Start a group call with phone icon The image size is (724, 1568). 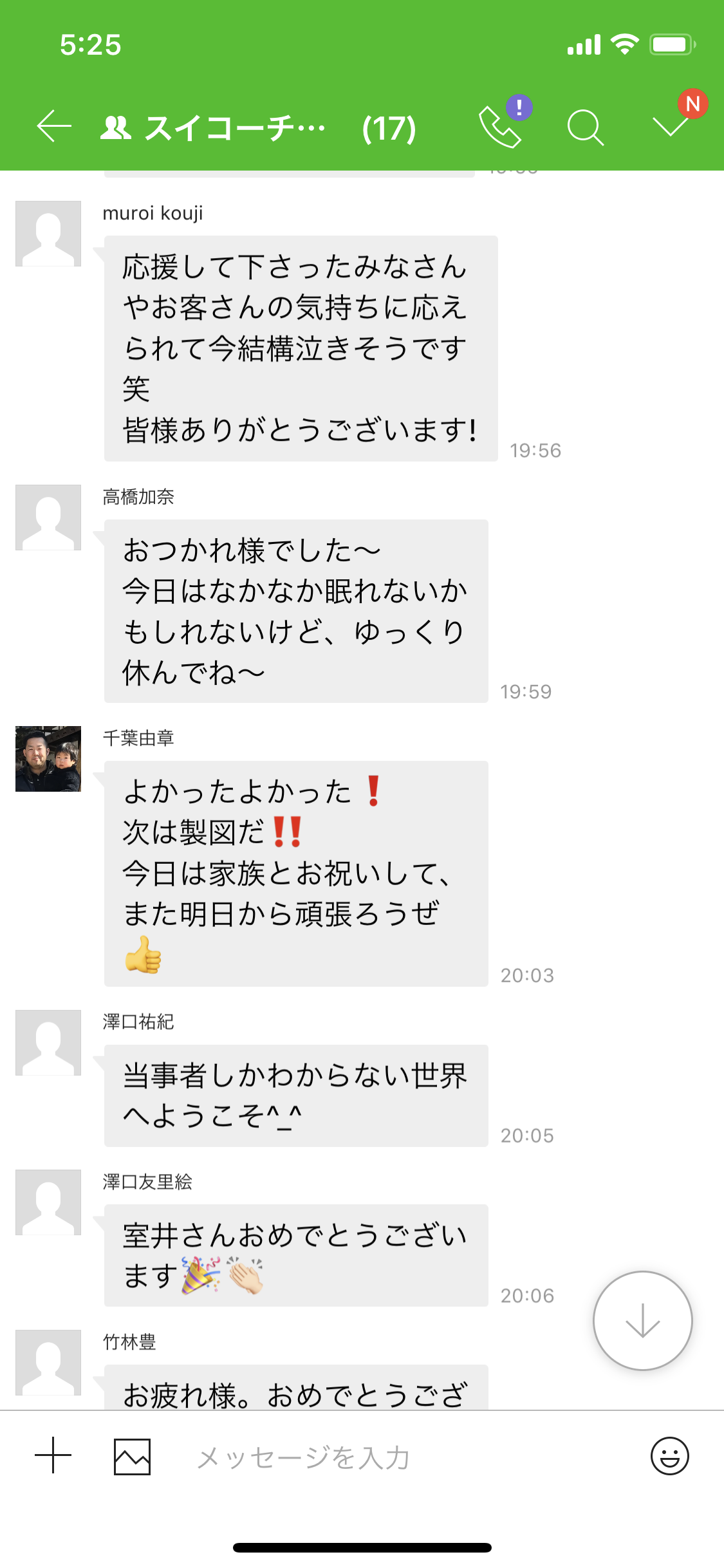coord(499,127)
